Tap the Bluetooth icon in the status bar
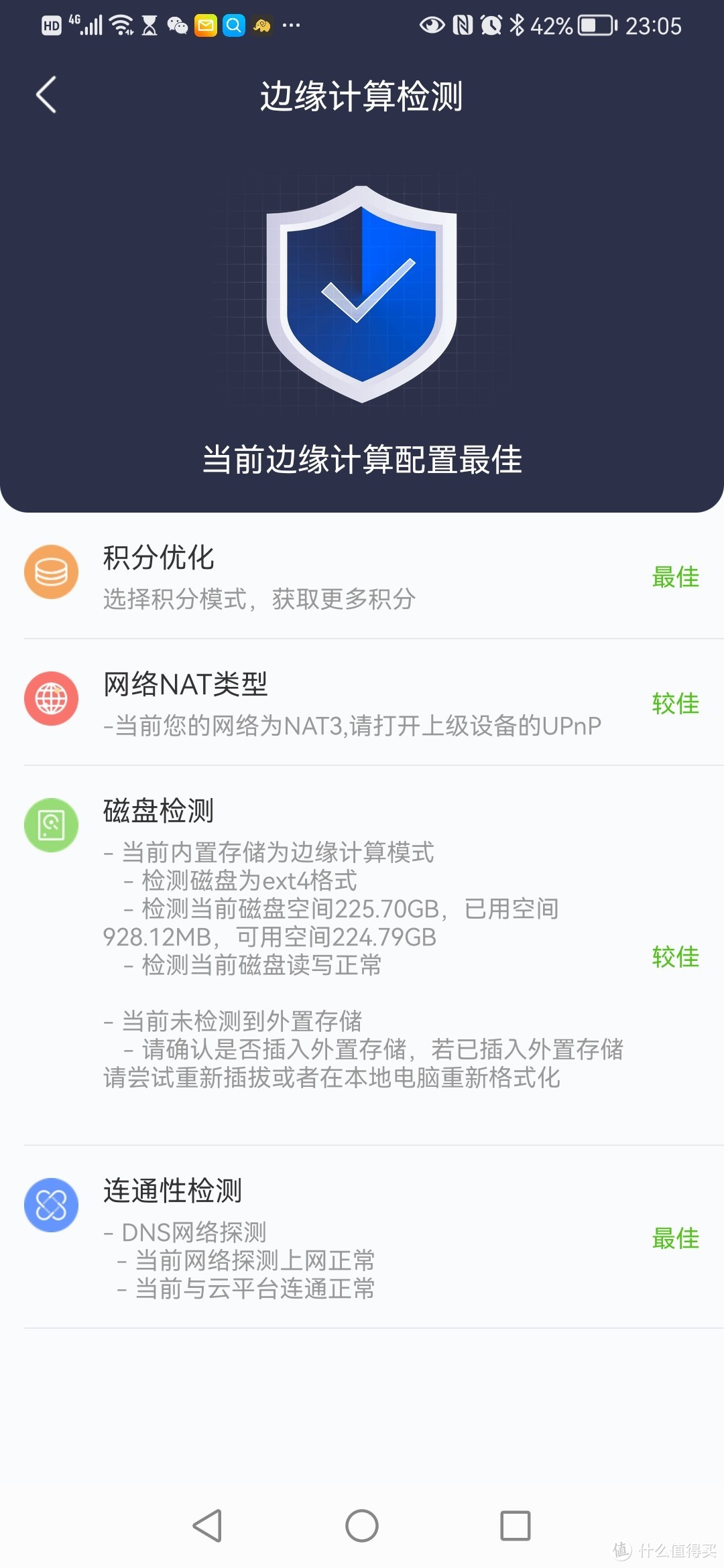The width and height of the screenshot is (724, 1568). (x=518, y=25)
